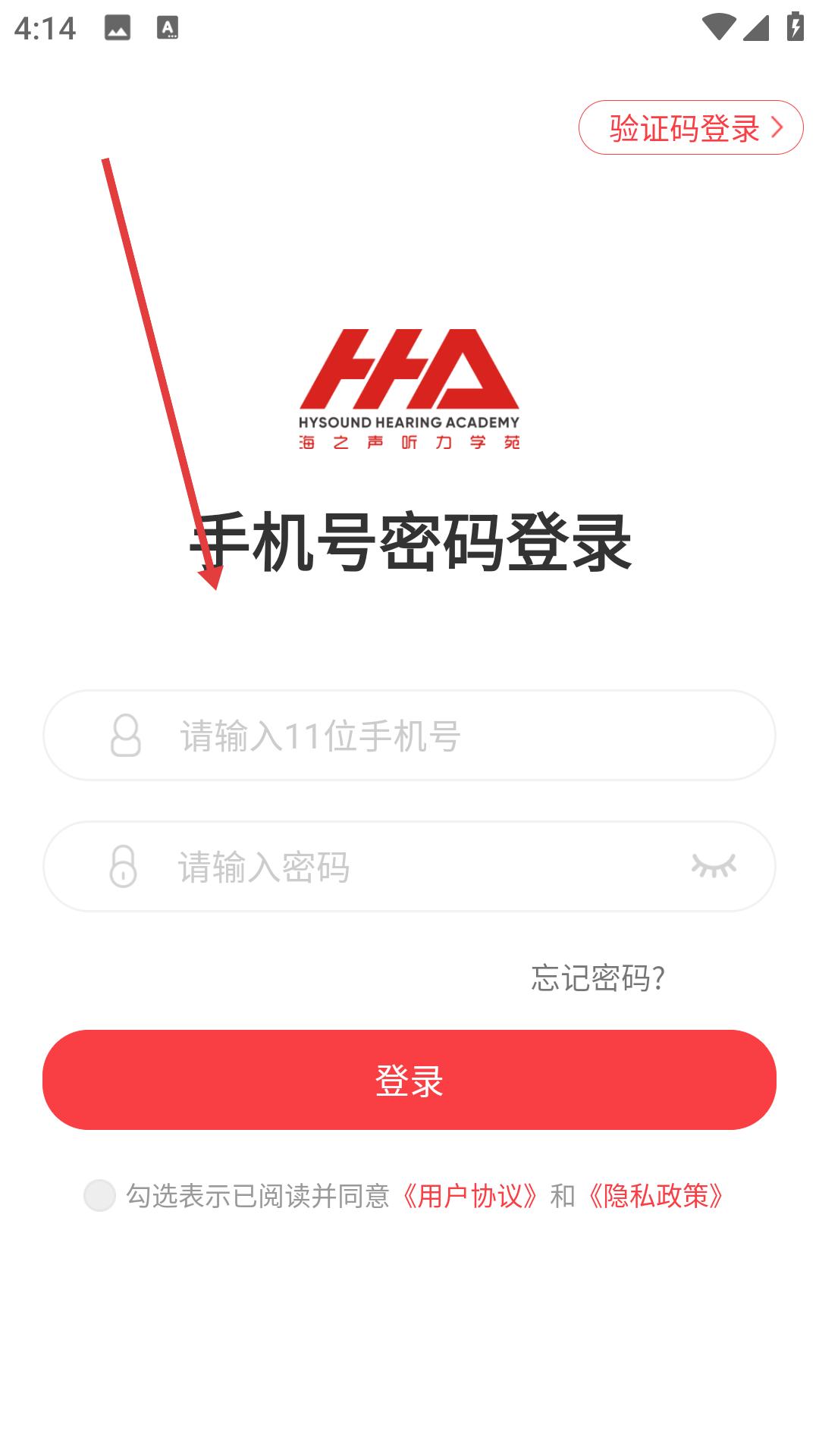Open 忘记密码 forgot password link
Image resolution: width=819 pixels, height=1456 pixels.
(598, 977)
